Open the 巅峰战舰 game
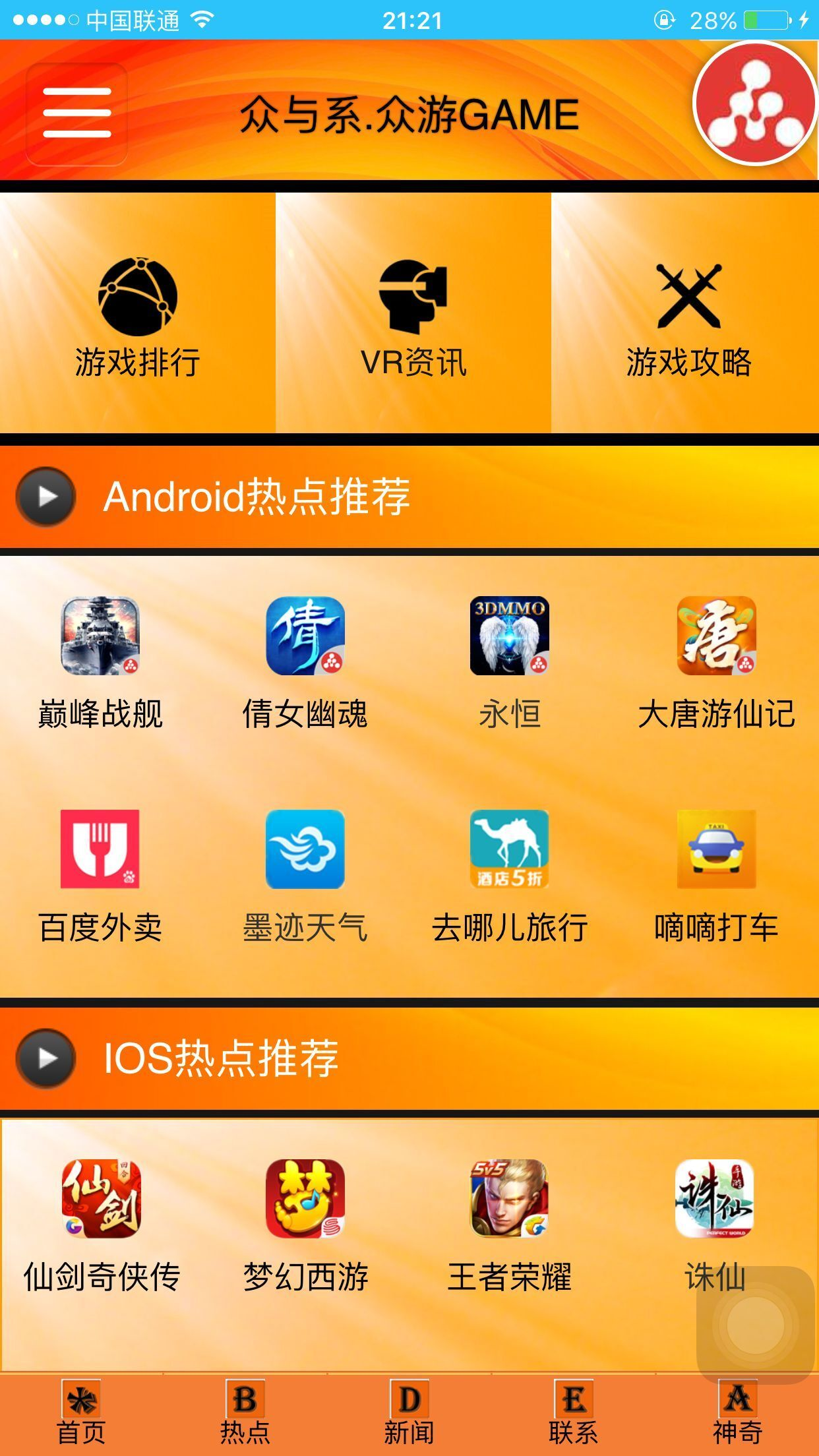 point(100,636)
